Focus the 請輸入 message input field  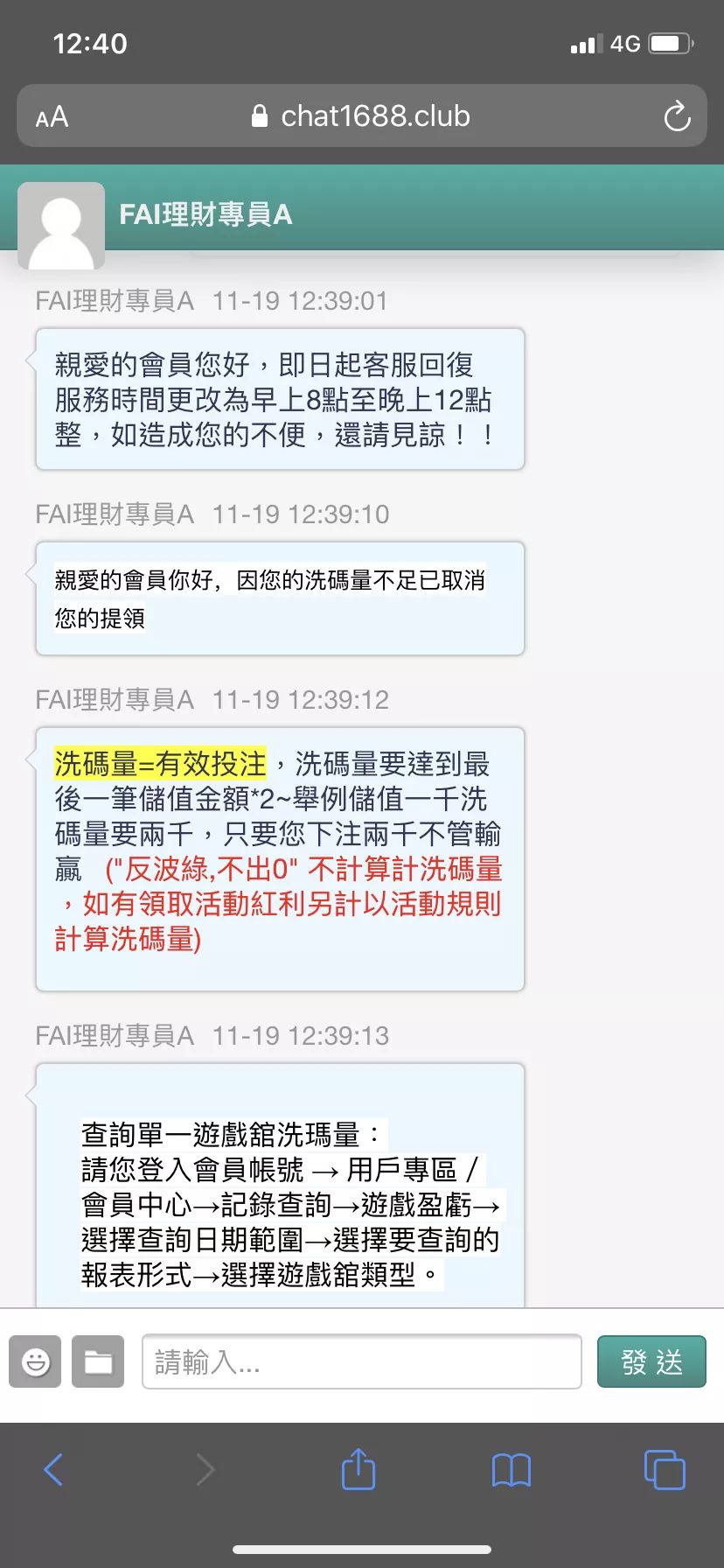(361, 1361)
